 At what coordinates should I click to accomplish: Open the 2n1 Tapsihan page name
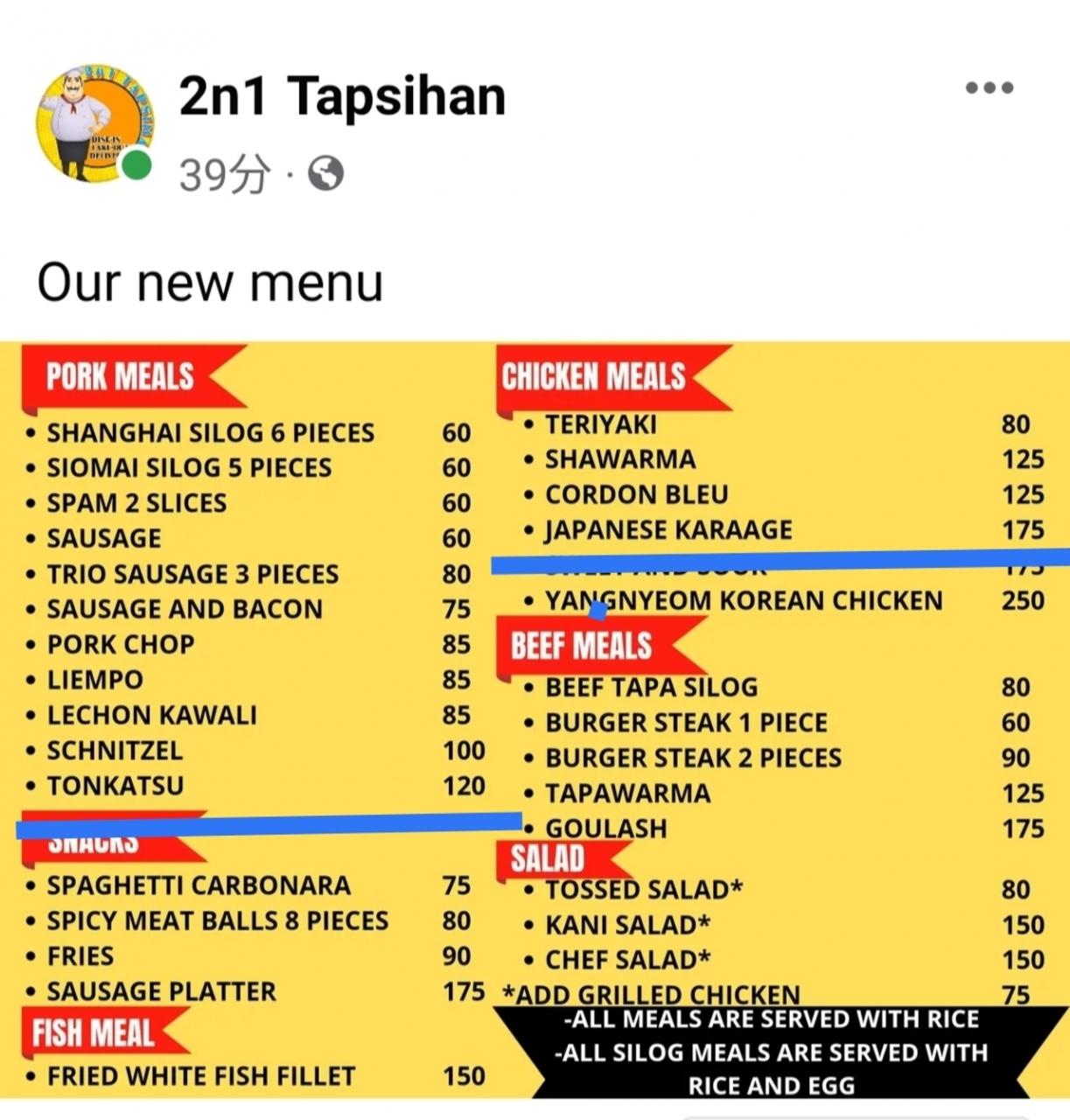(x=342, y=95)
